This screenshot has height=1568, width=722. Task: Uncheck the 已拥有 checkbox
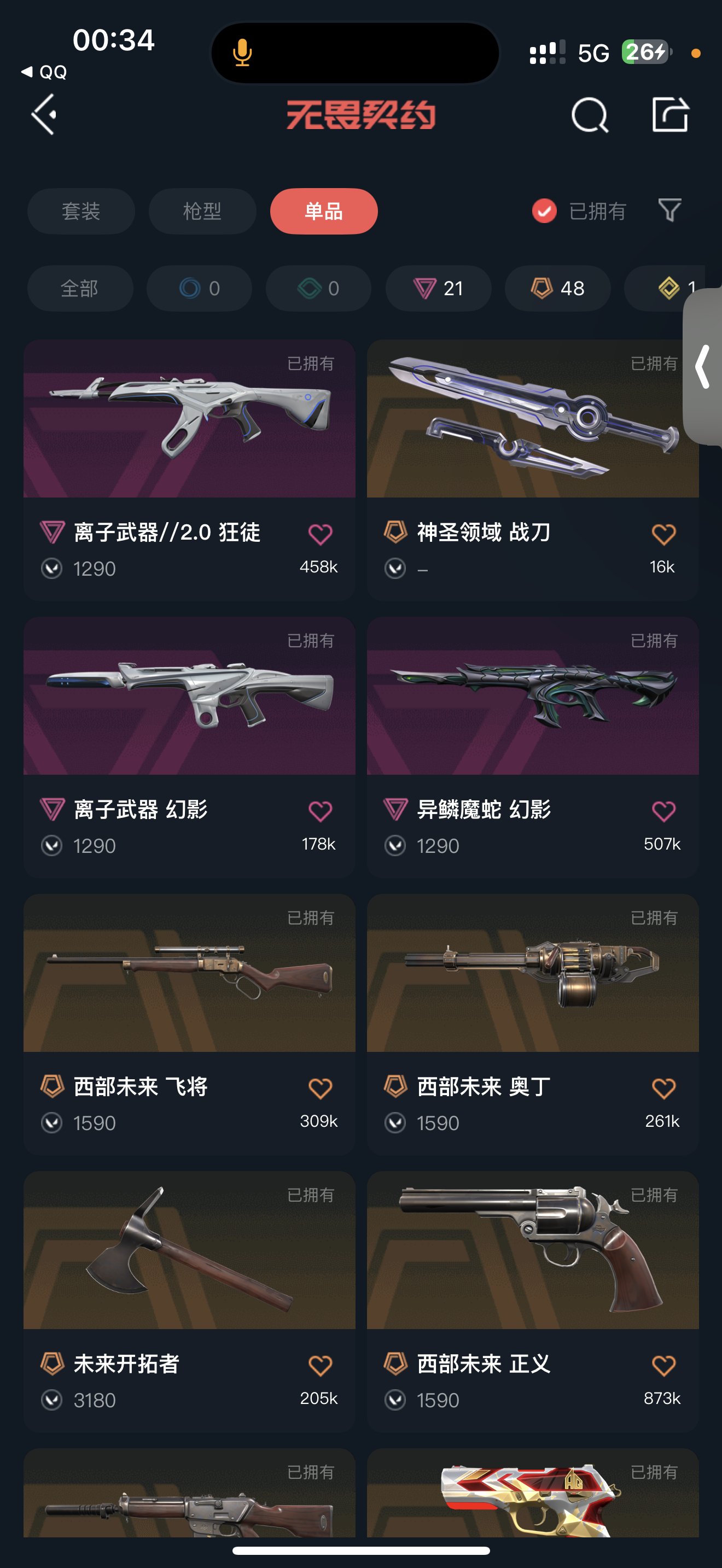coord(544,211)
